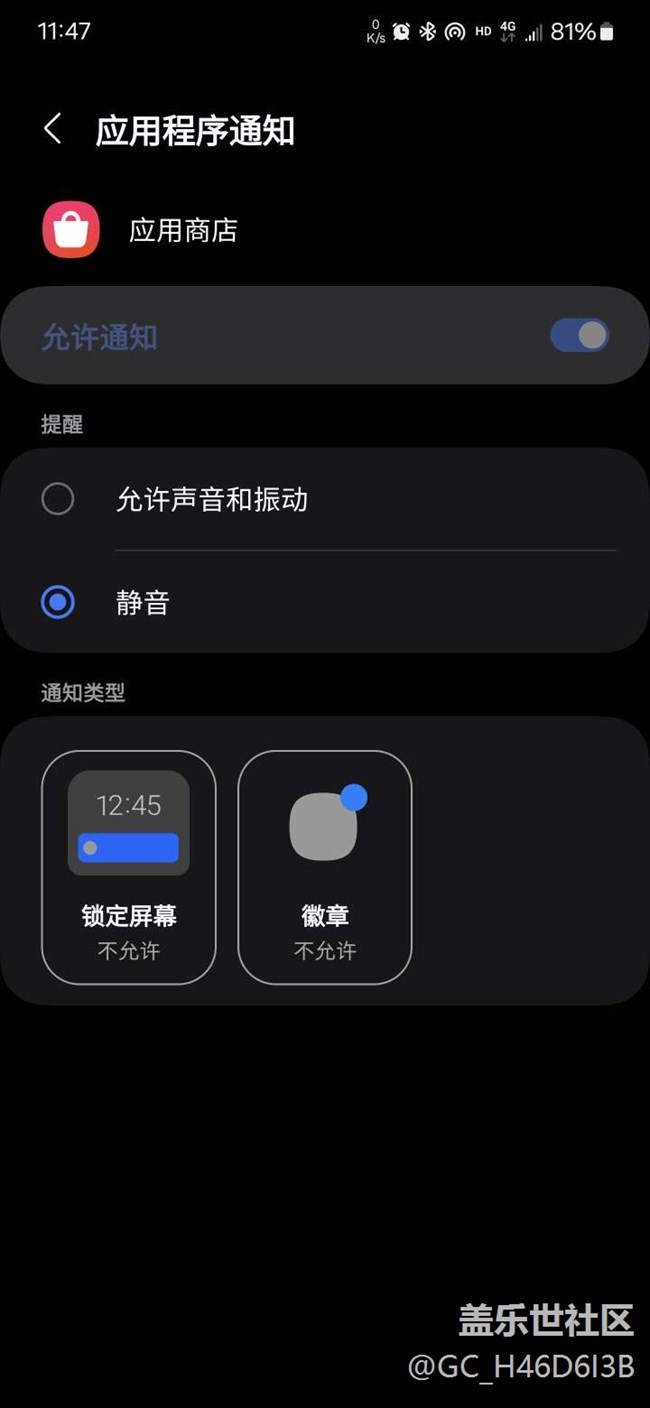This screenshot has height=1408, width=650.
Task: Go back from 应用程序通知
Action: 53,129
